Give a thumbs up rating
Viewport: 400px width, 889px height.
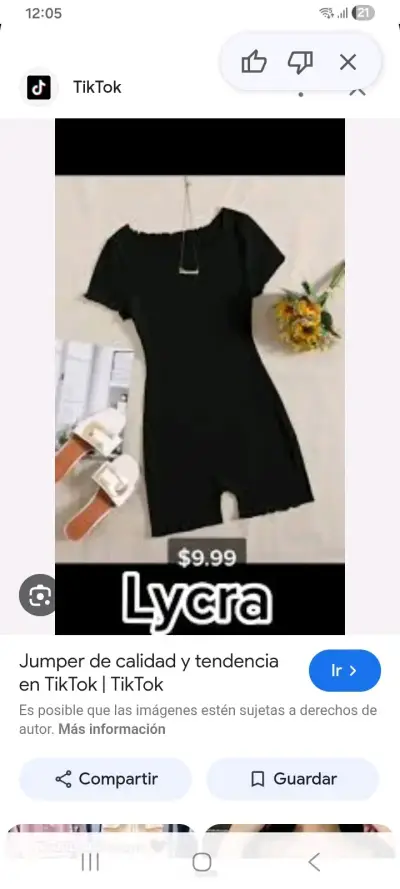point(254,62)
